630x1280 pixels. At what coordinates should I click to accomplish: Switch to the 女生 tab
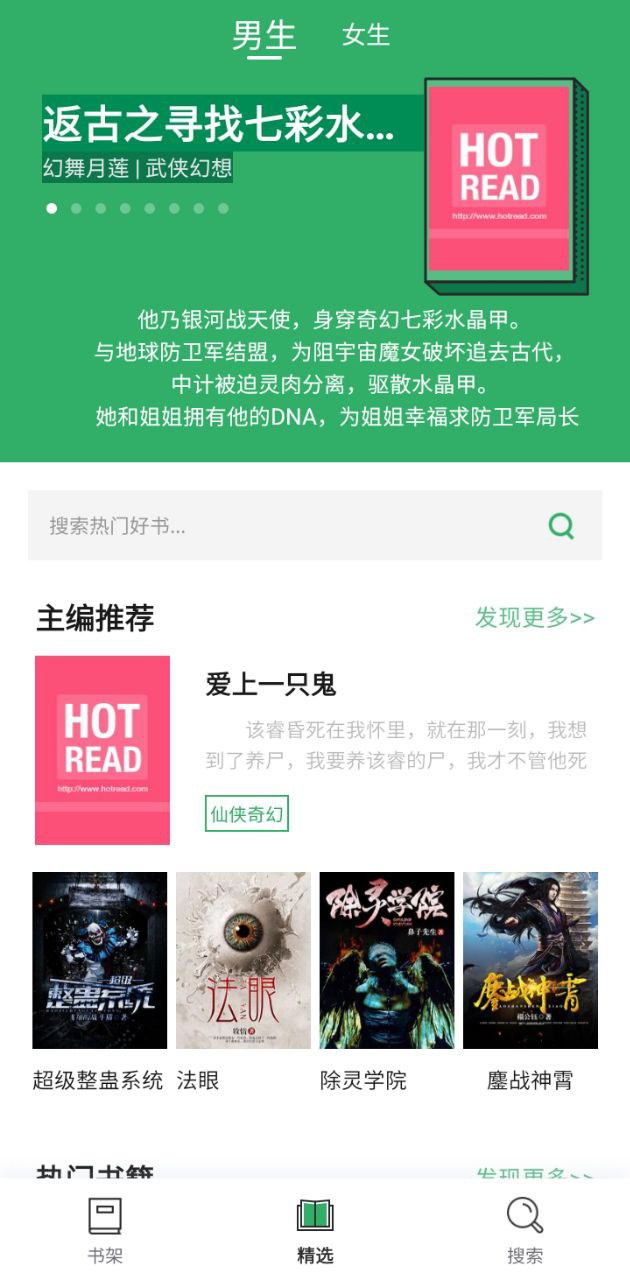(x=365, y=35)
